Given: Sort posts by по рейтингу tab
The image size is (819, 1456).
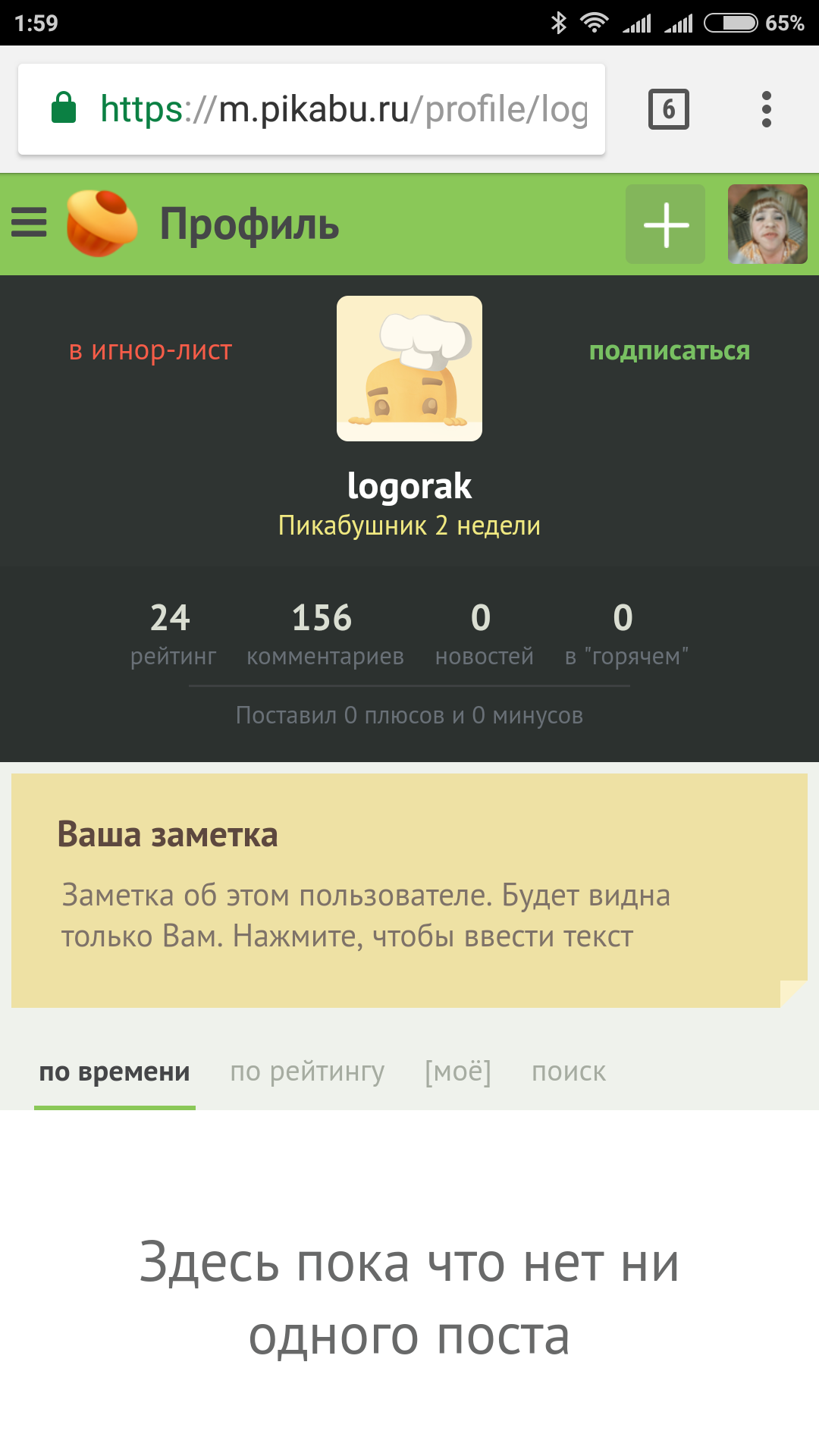Looking at the screenshot, I should click(307, 1072).
